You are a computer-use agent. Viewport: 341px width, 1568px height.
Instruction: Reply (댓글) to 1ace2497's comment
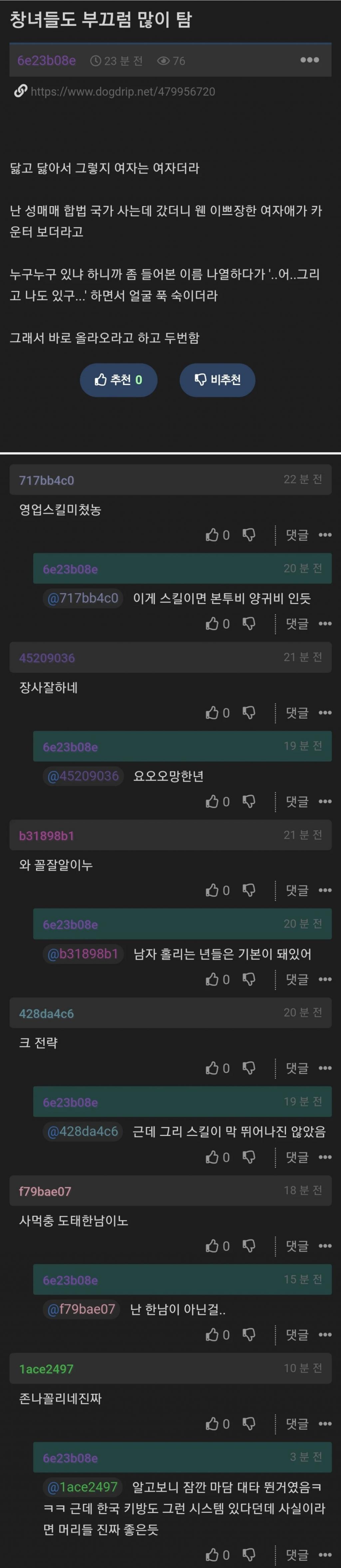pyautogui.click(x=297, y=1424)
